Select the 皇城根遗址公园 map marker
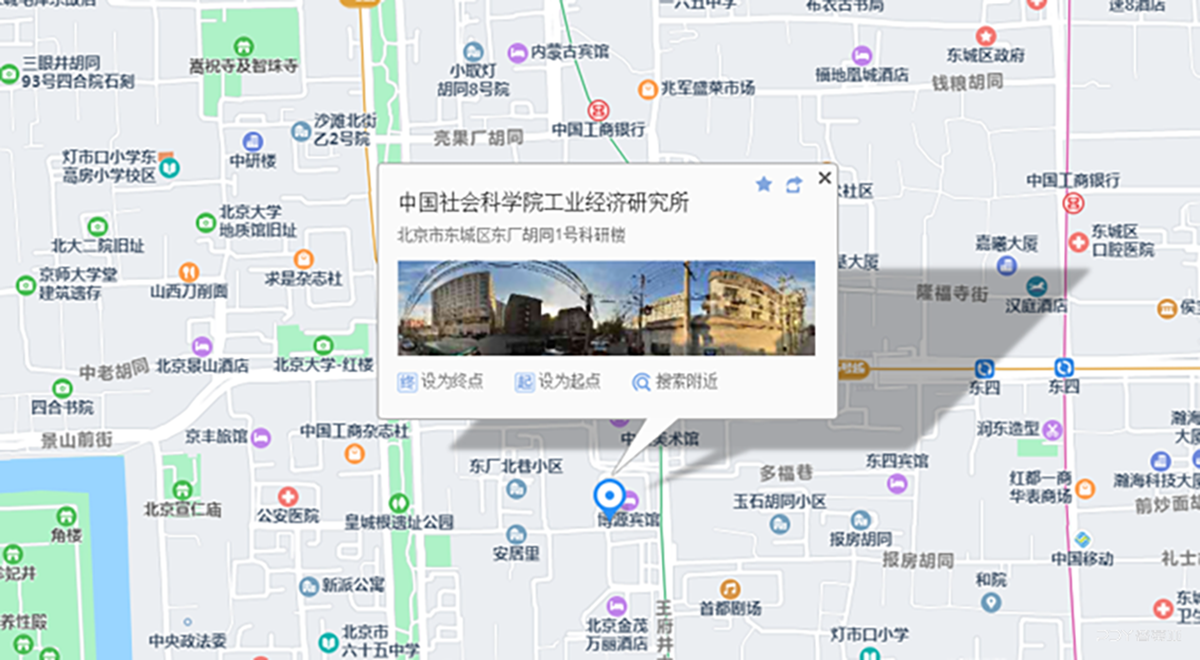 399,502
